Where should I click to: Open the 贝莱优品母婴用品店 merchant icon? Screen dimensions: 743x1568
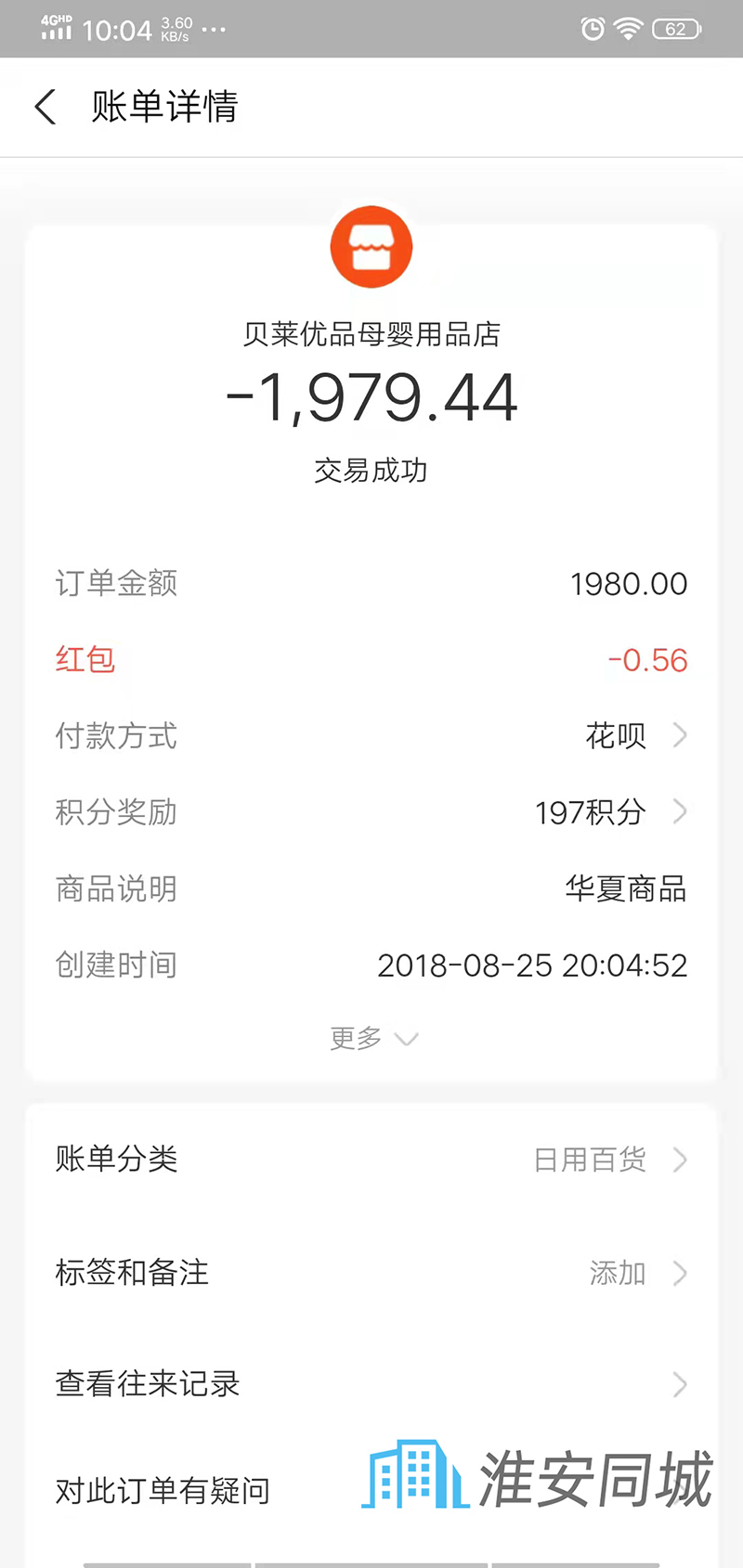(x=371, y=247)
